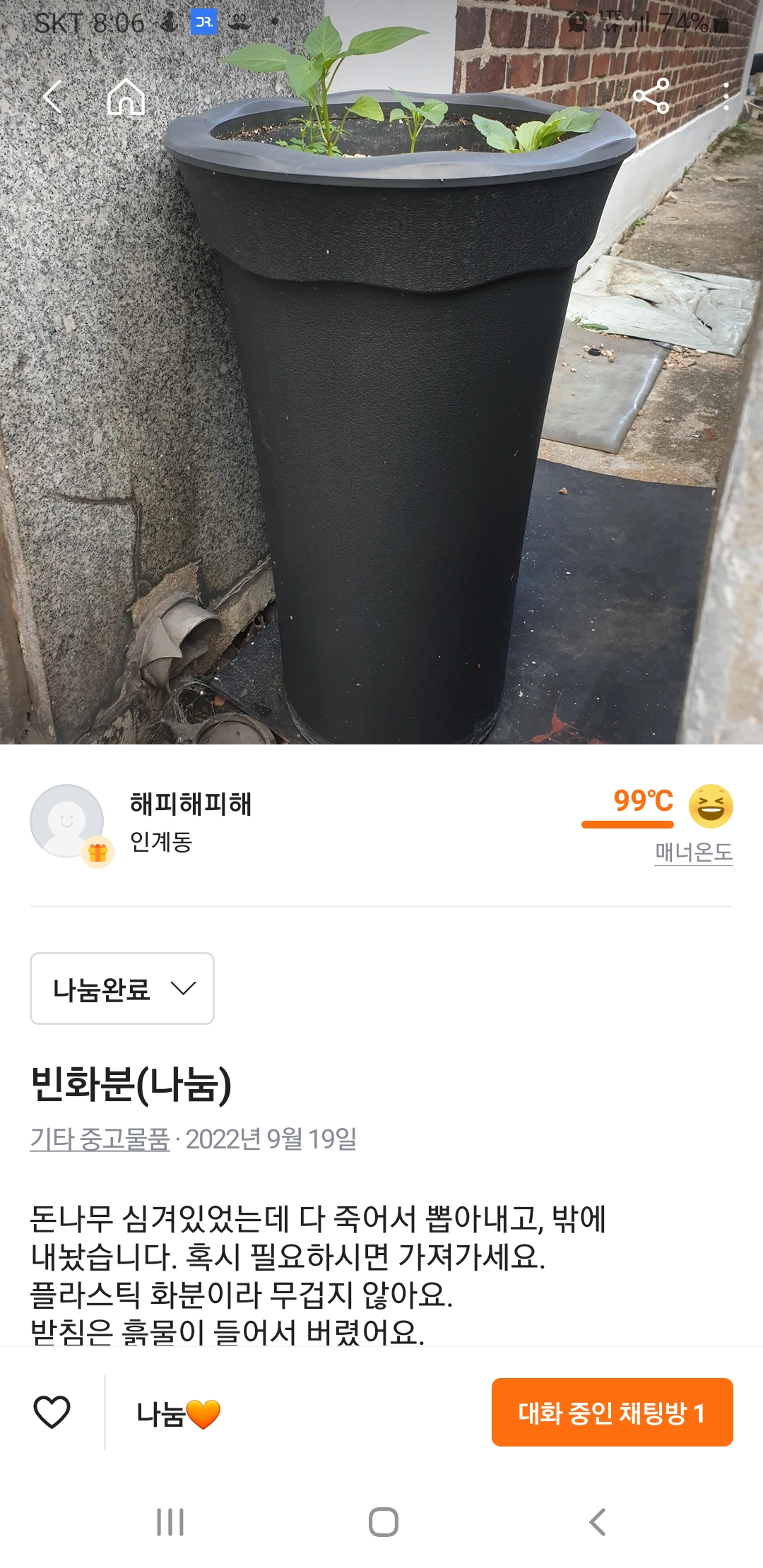The image size is (763, 1568).
Task: View the flower pot photo full screen
Action: coord(381,424)
